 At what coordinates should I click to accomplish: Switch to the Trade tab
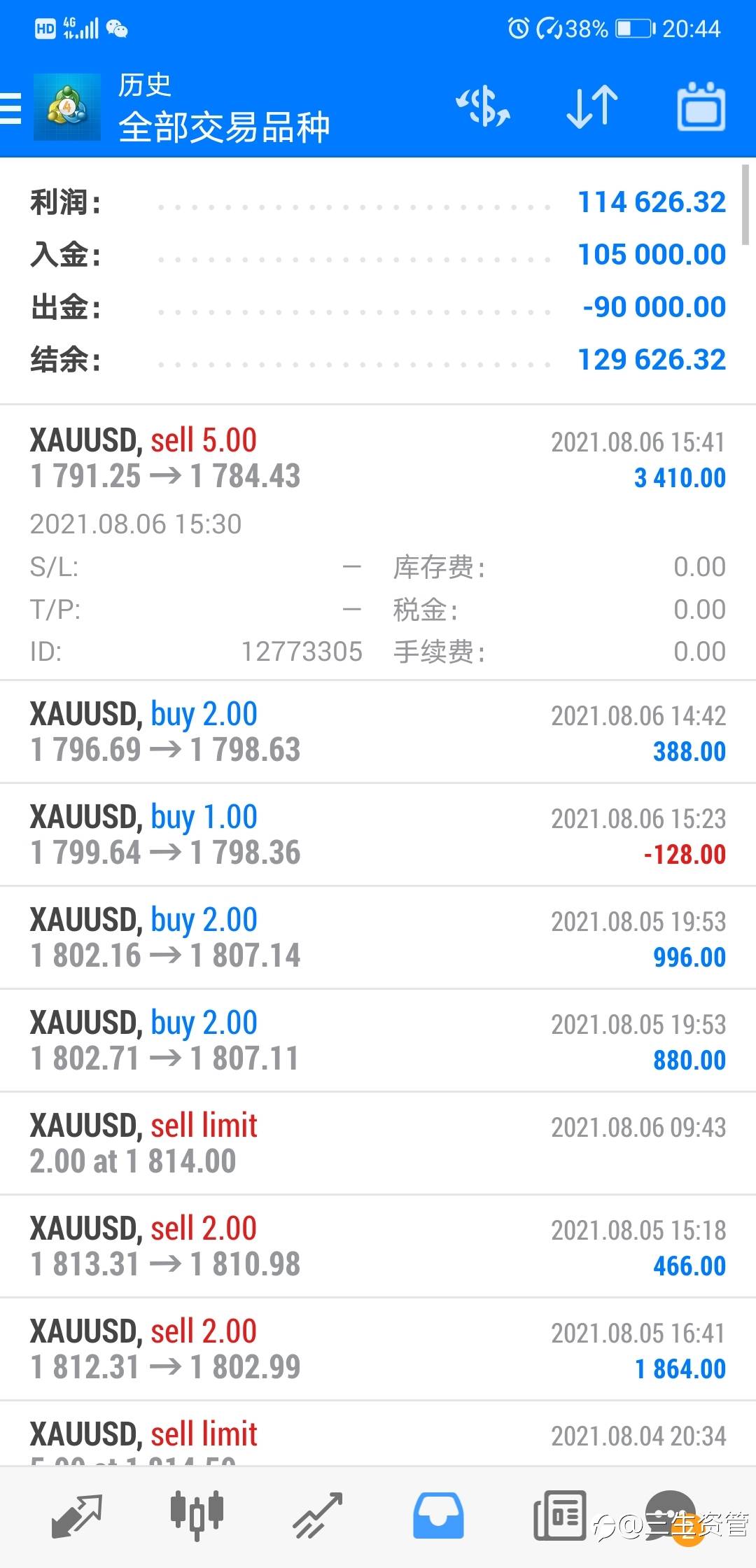pos(317,1516)
